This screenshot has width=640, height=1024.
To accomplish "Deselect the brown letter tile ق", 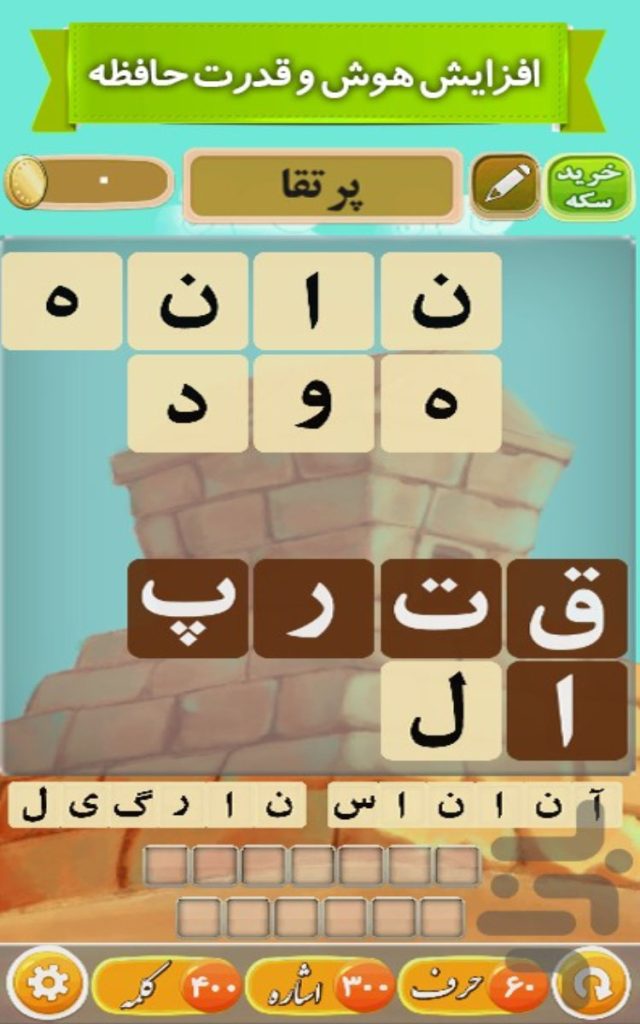I will [568, 608].
